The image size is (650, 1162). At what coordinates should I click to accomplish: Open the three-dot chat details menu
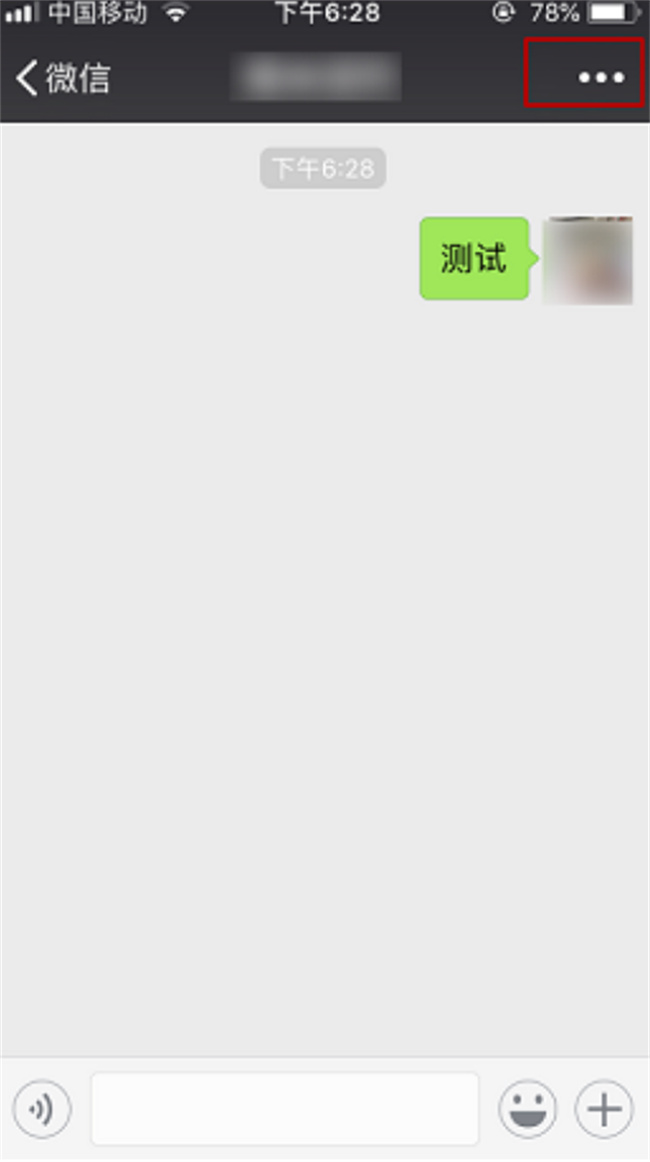[601, 78]
